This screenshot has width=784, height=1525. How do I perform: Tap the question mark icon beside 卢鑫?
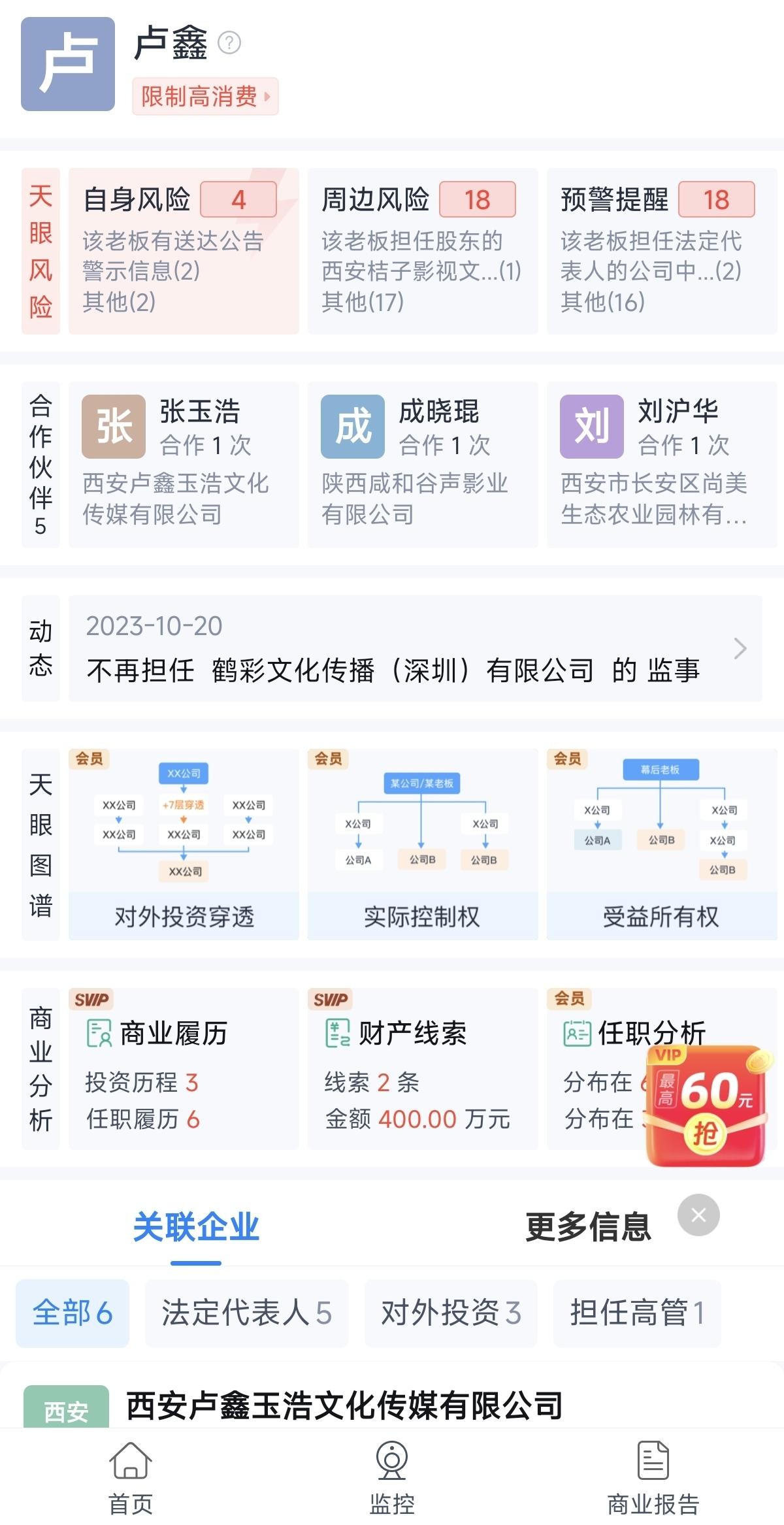229,43
